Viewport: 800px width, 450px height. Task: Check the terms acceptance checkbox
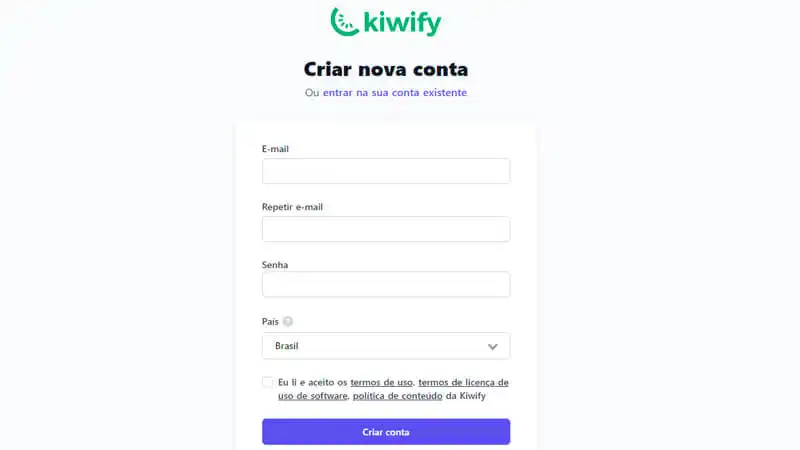[x=267, y=382]
